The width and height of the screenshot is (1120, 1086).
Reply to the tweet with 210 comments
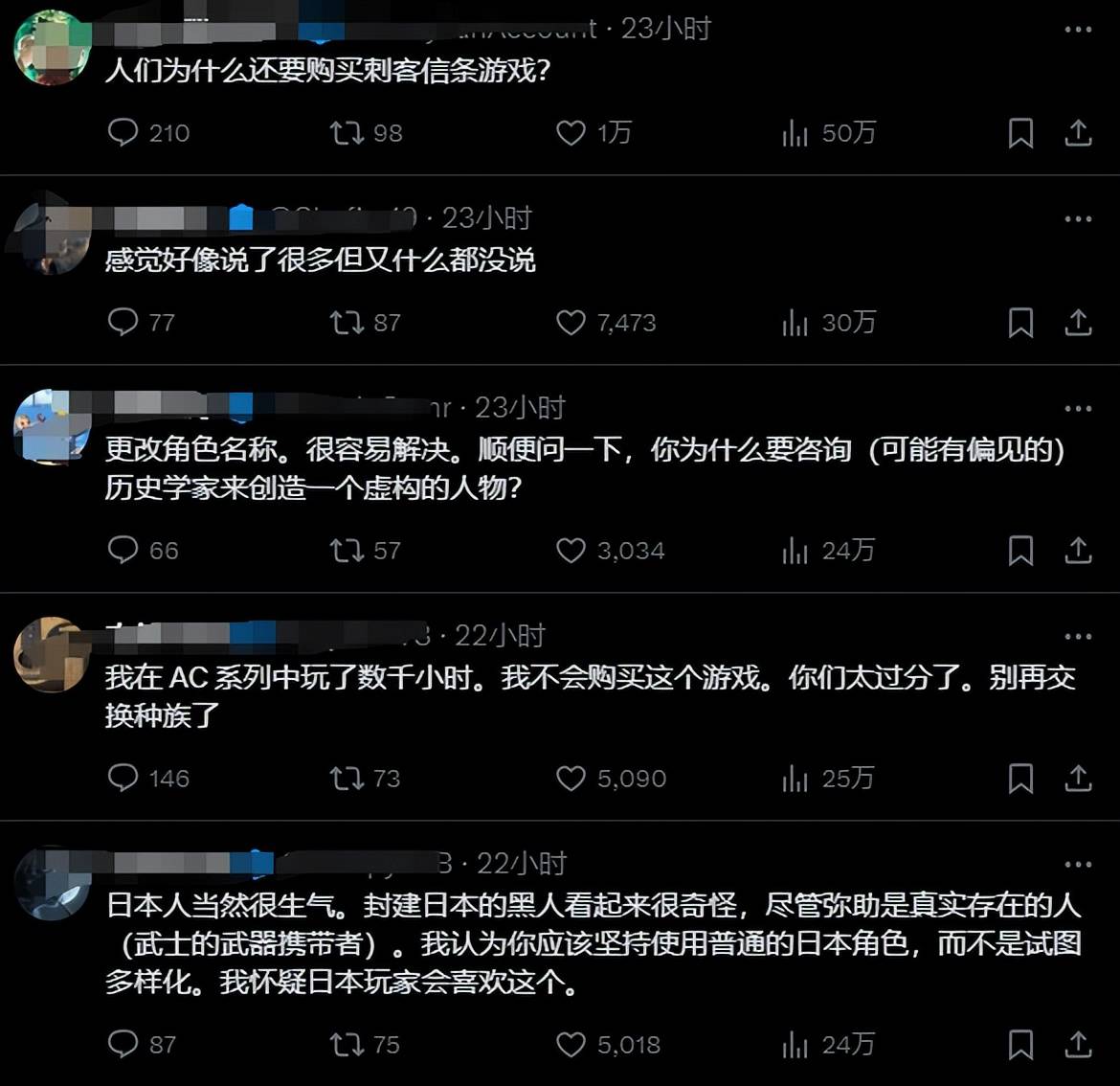[123, 132]
